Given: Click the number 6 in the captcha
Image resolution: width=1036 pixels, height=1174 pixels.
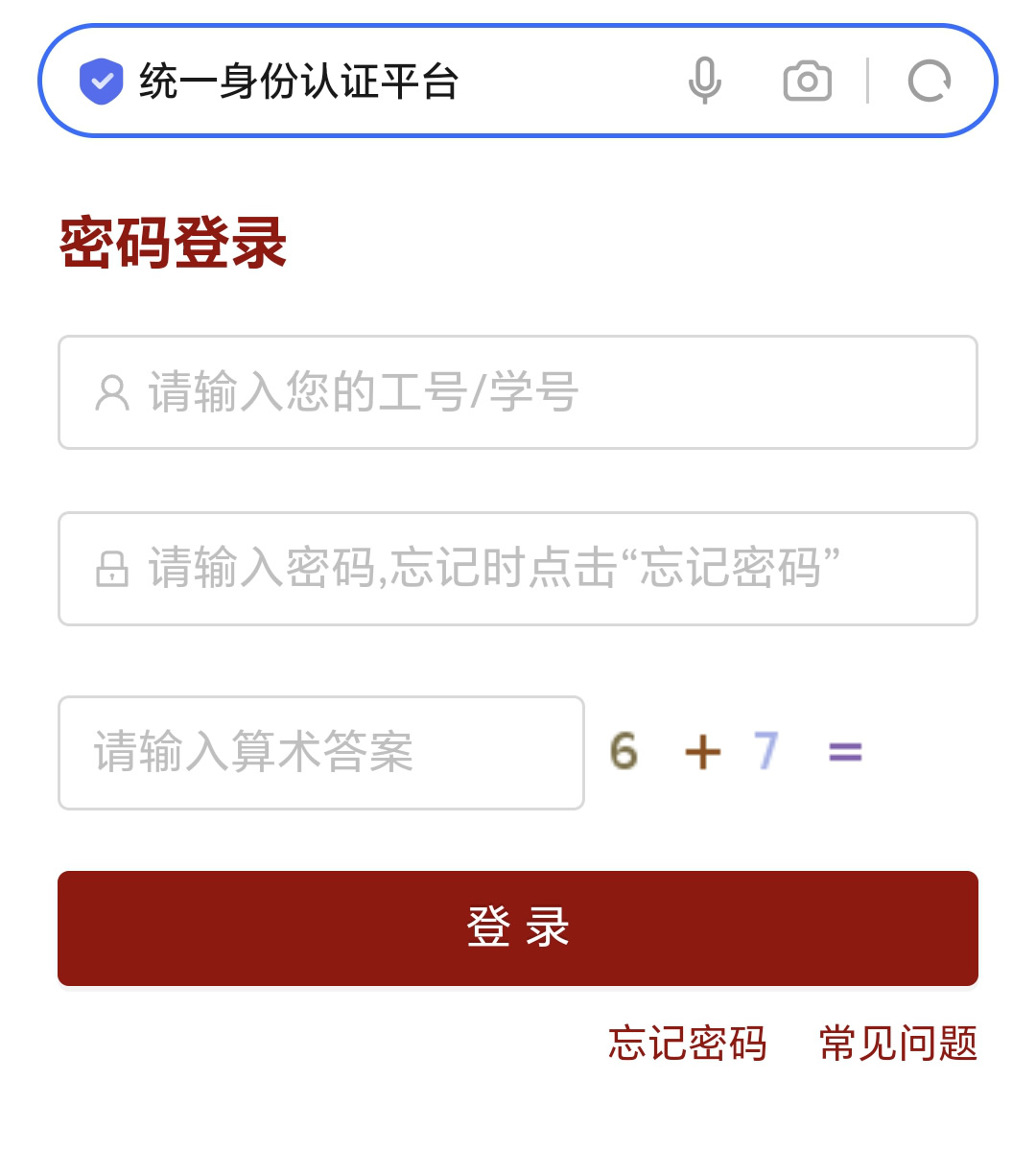Looking at the screenshot, I should tap(624, 751).
